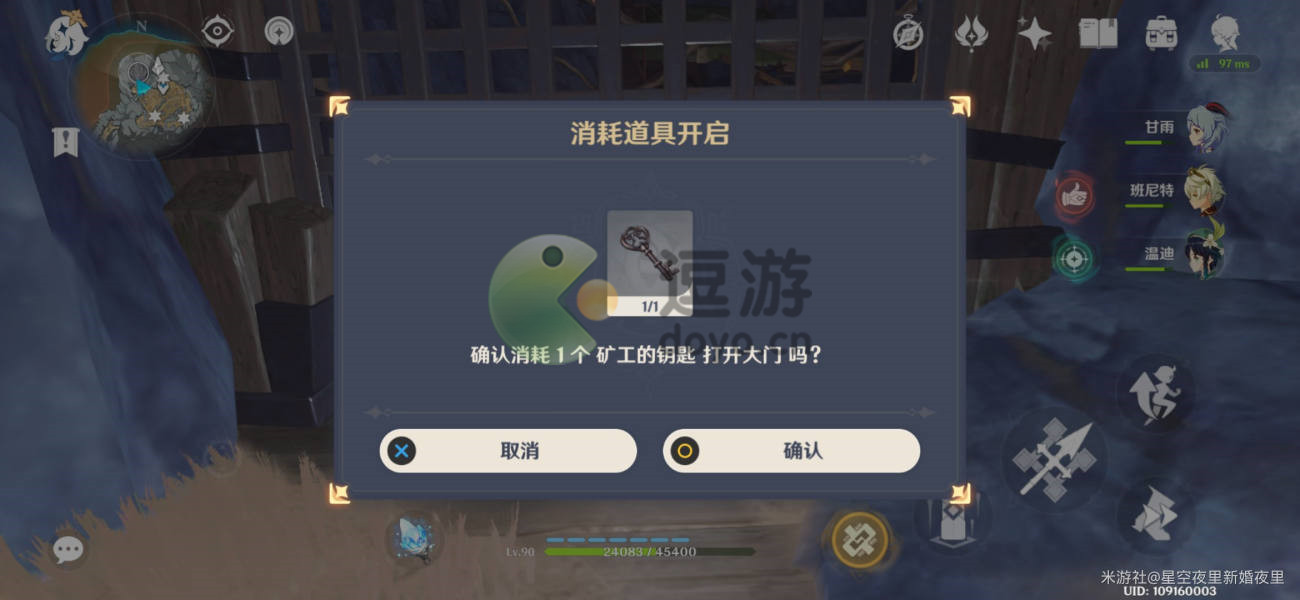Open the backpack inventory
Image resolution: width=1300 pixels, height=600 pixels.
[1161, 34]
